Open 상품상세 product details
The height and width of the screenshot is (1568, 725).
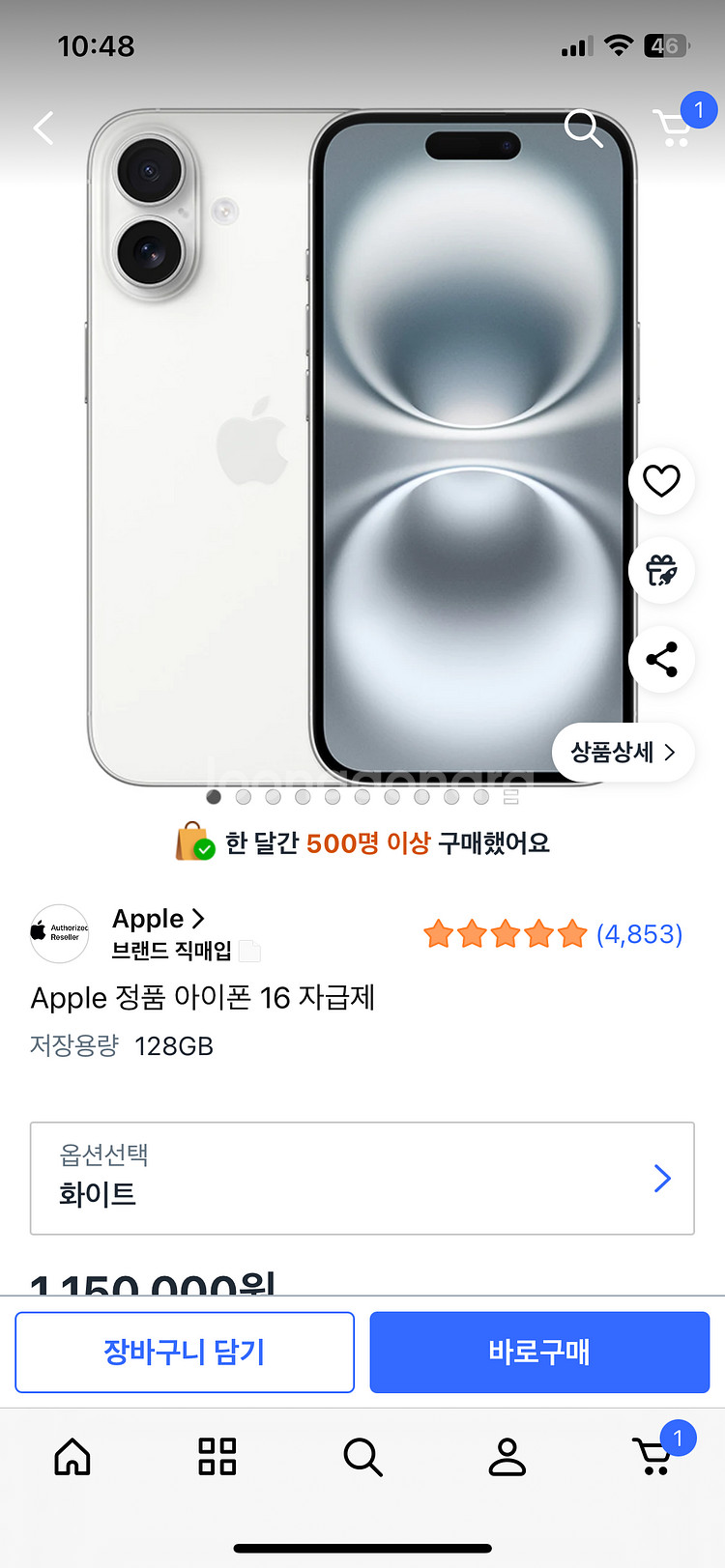[623, 753]
